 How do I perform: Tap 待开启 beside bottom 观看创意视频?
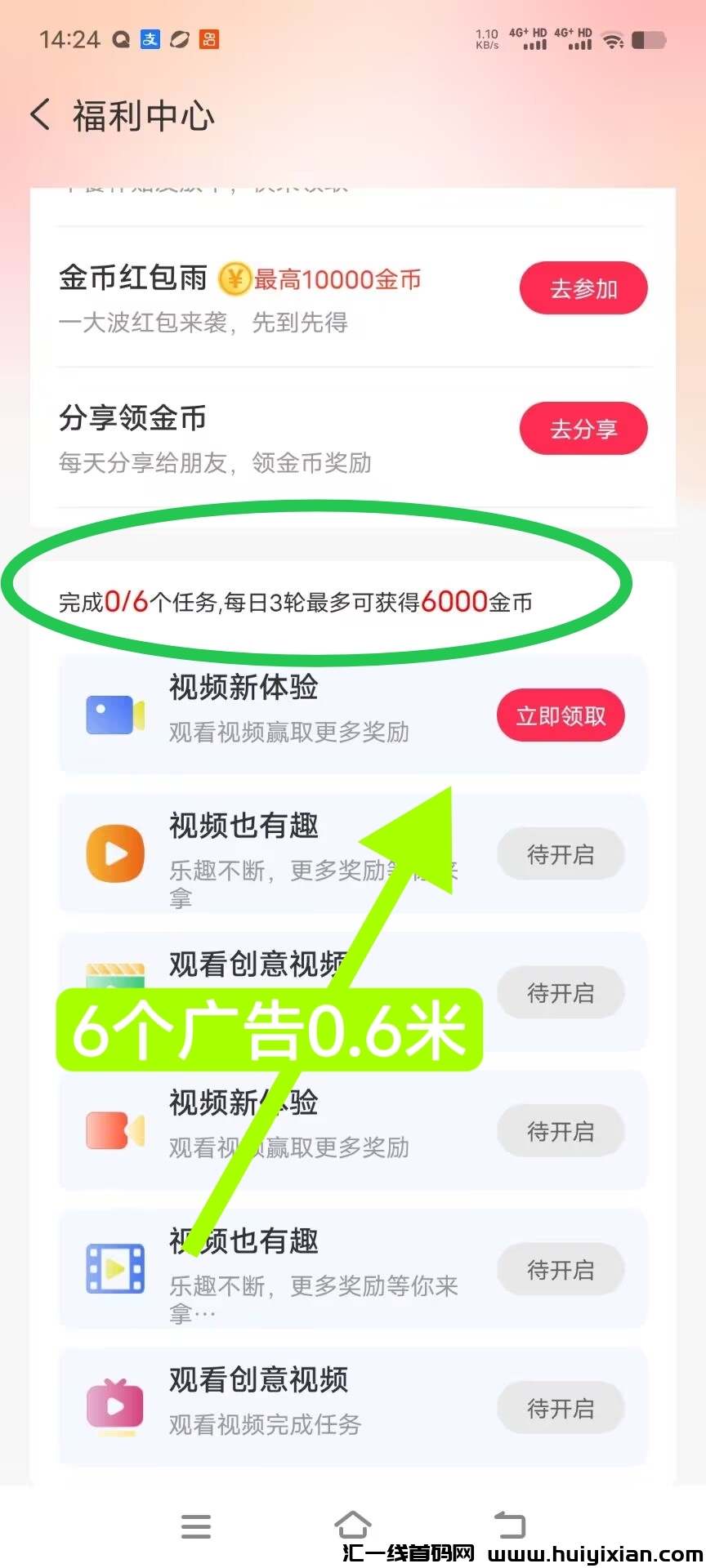point(561,1406)
